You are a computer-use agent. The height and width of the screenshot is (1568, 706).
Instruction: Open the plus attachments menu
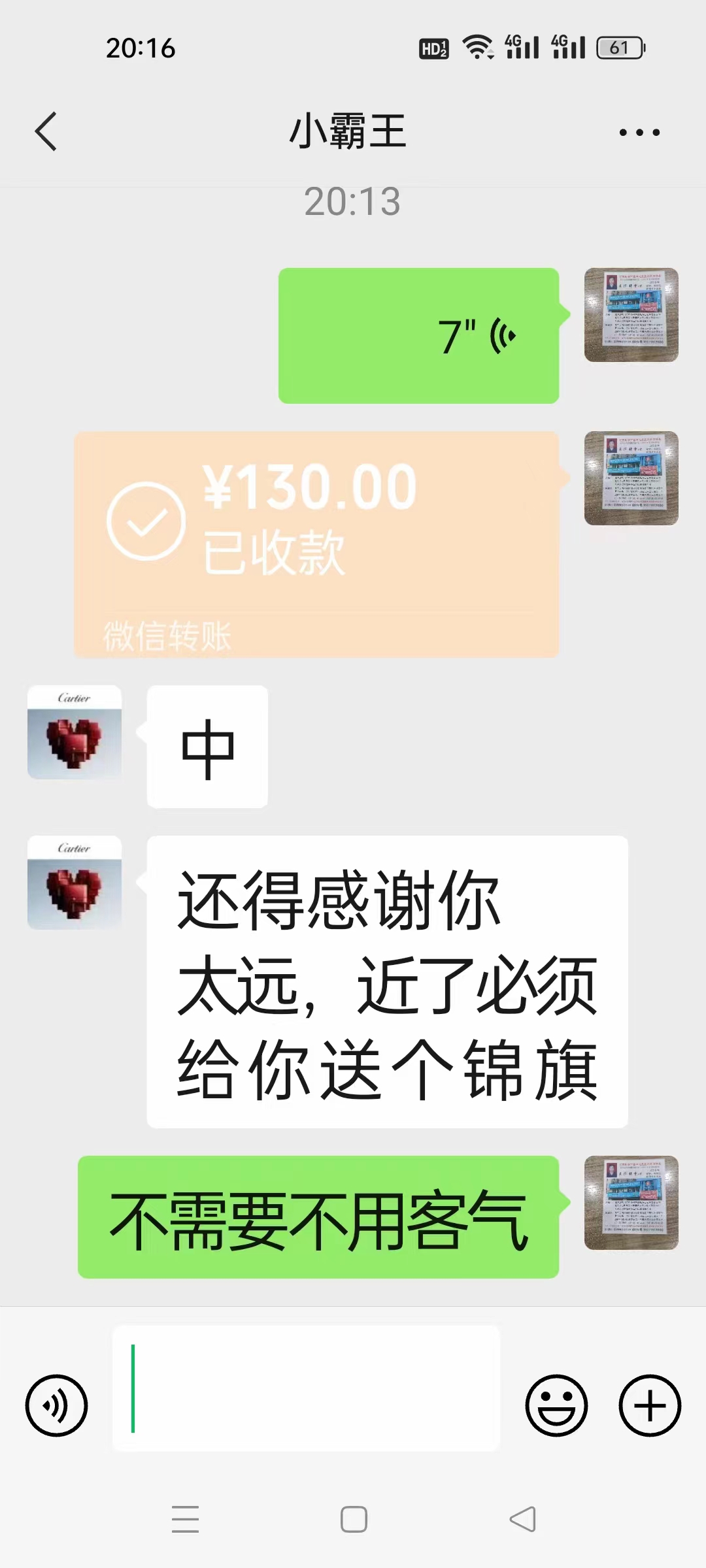pos(650,1406)
